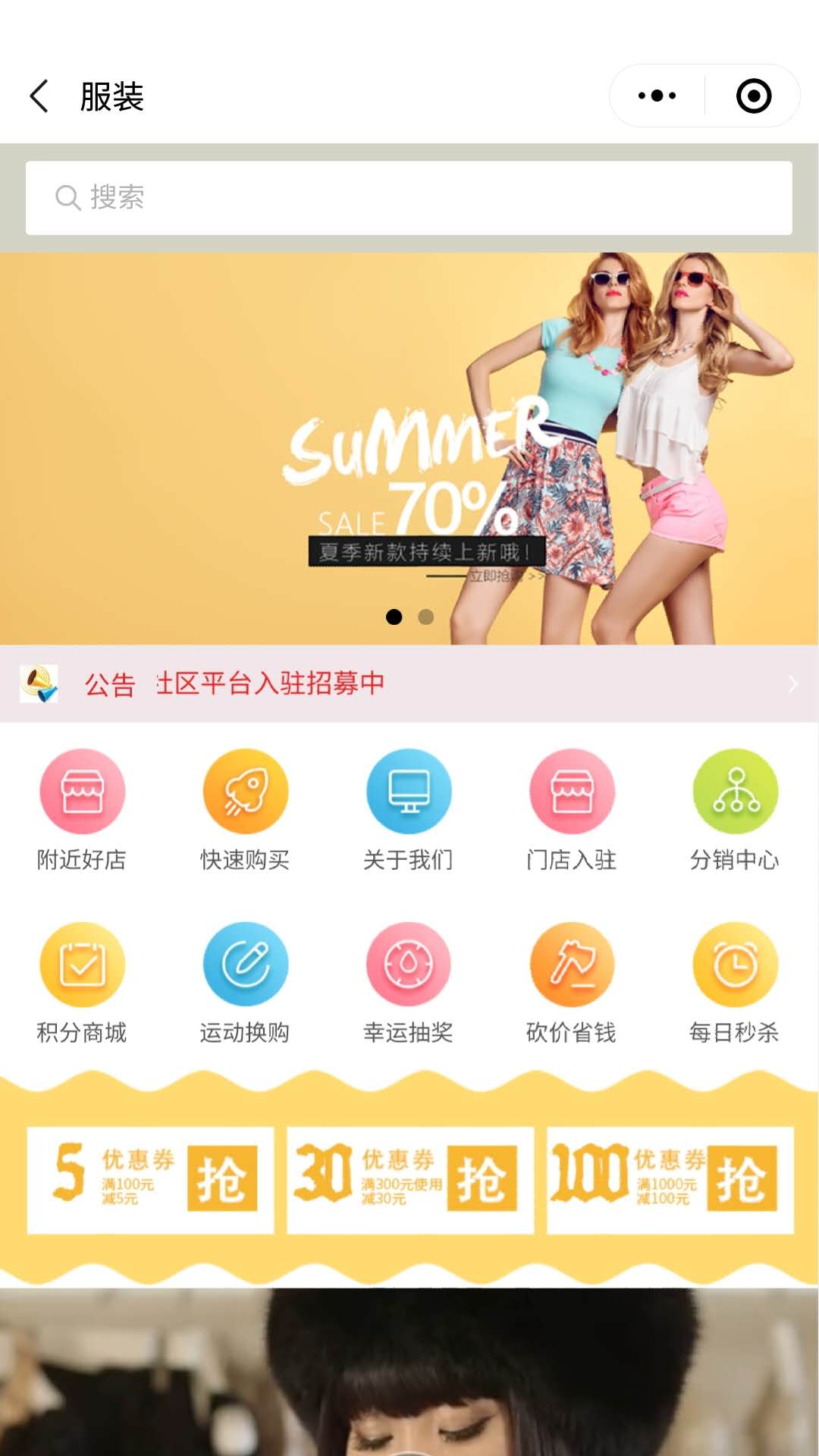Screen dimensions: 819x1456
Task: Open the mini program more options menu
Action: tap(657, 96)
